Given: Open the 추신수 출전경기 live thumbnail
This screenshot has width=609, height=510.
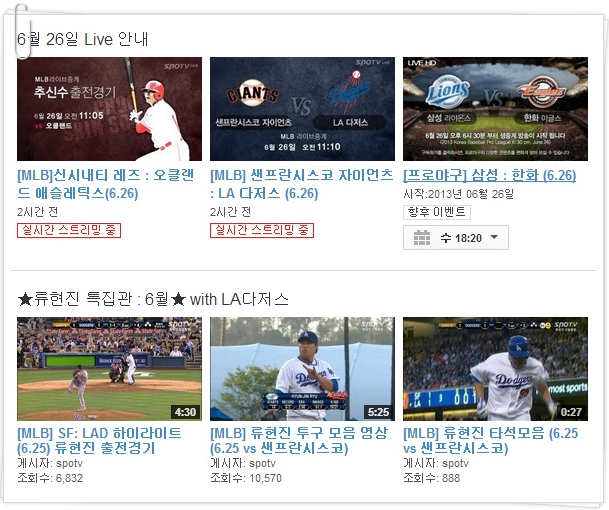Looking at the screenshot, I should [109, 109].
